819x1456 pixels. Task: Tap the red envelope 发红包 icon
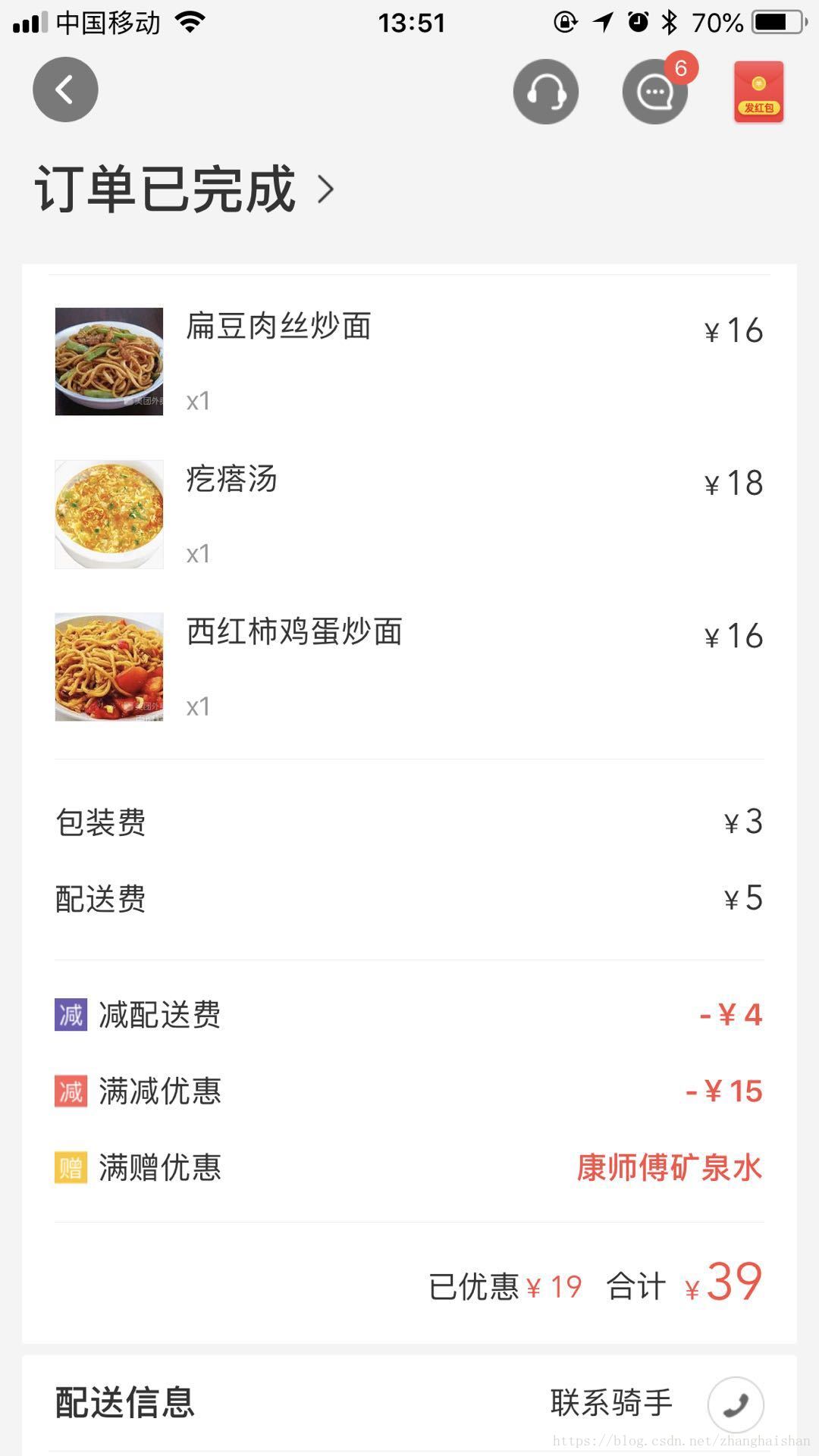[758, 92]
